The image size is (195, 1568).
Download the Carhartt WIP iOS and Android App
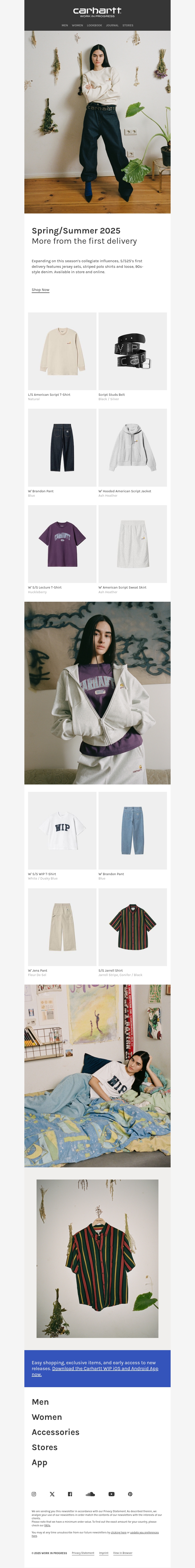point(105,1368)
